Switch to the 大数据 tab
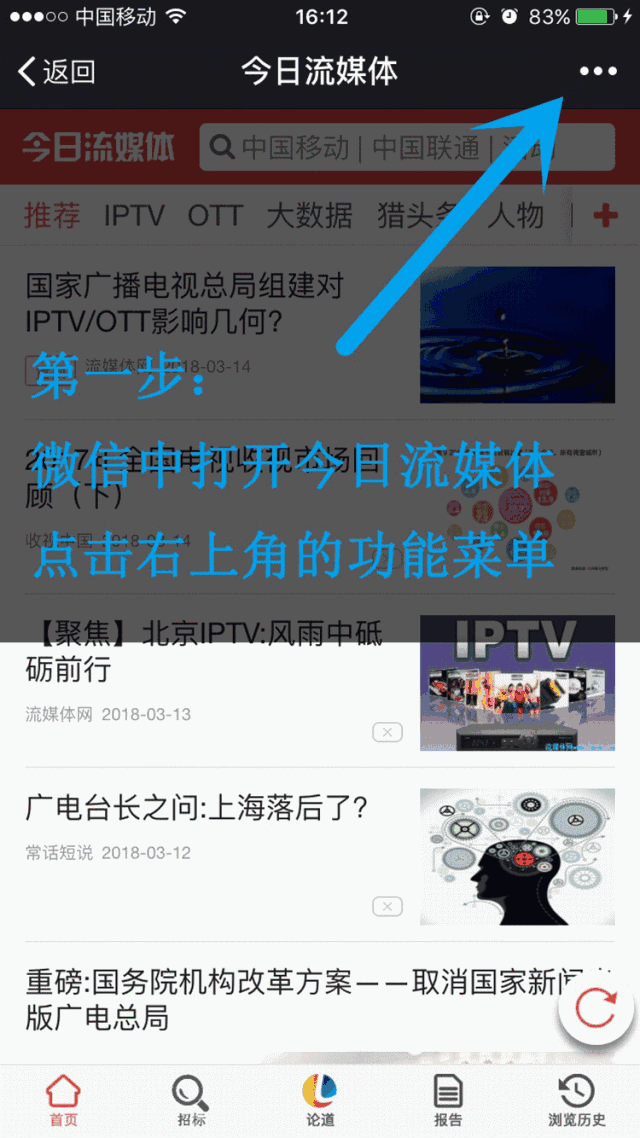Viewport: 640px width, 1138px height. tap(309, 215)
